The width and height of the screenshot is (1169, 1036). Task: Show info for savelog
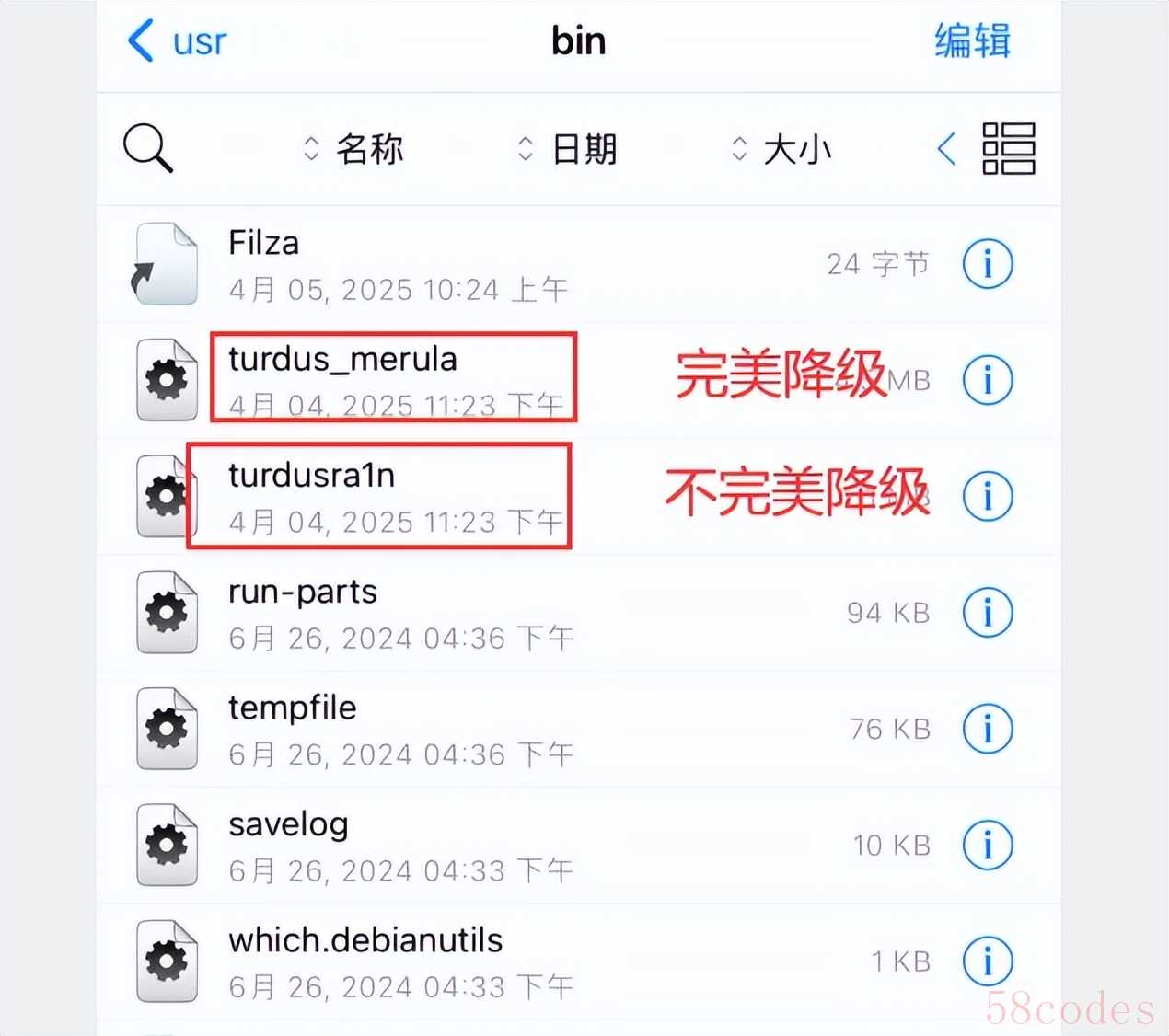click(988, 845)
